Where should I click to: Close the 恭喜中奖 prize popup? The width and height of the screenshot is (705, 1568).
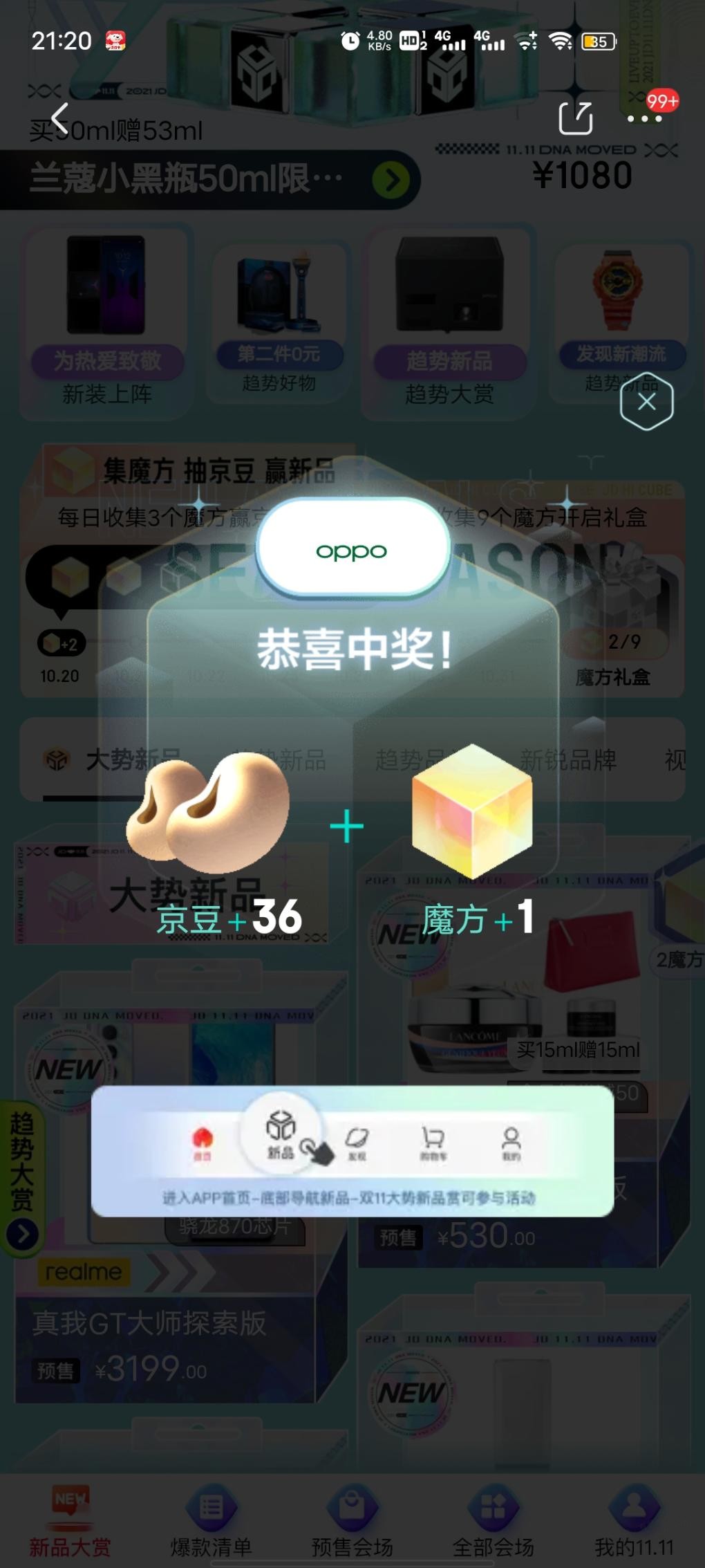[x=646, y=402]
